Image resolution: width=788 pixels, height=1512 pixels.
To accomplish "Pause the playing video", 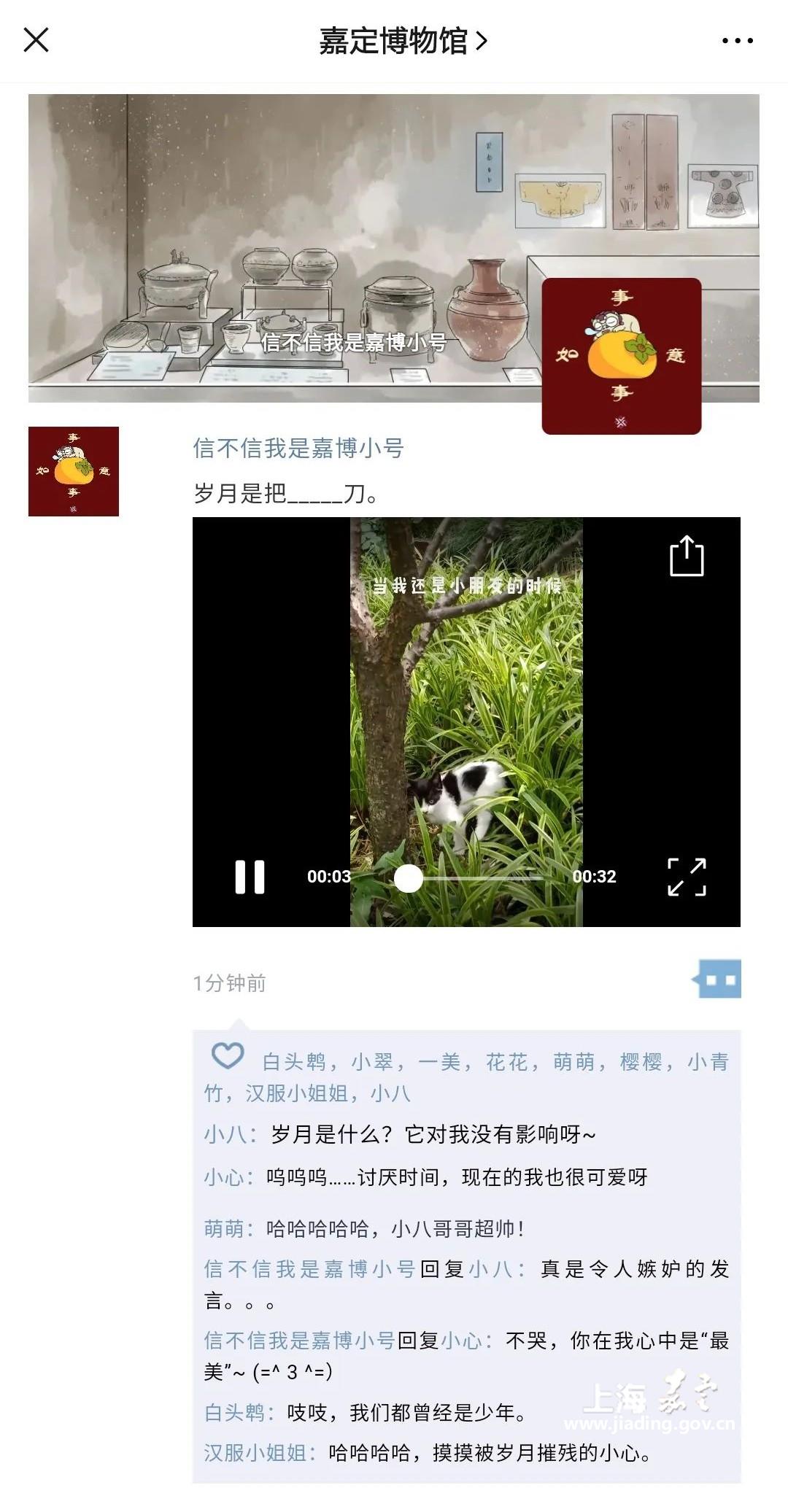I will click(250, 877).
